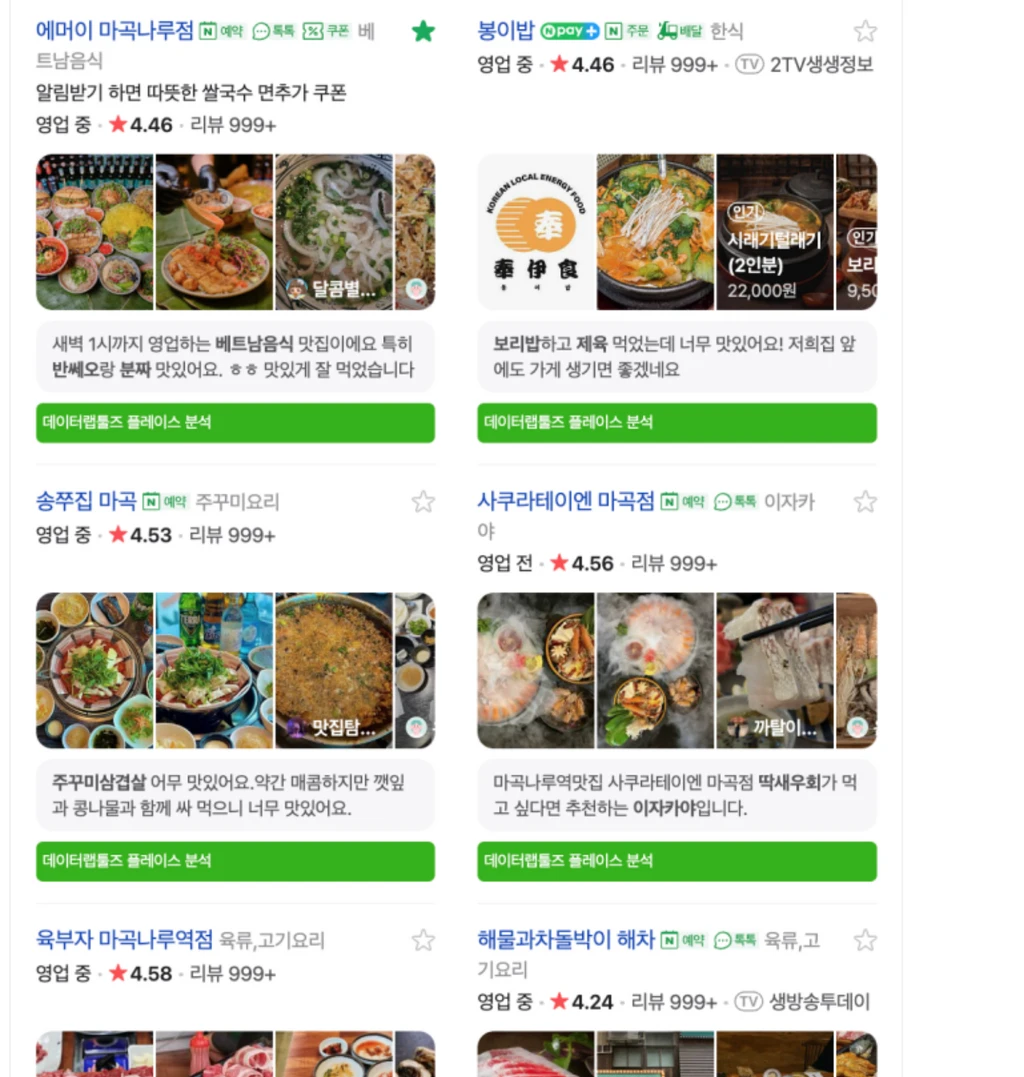
Task: Open the 송쭈집 마곡 listing
Action: pos(86,501)
